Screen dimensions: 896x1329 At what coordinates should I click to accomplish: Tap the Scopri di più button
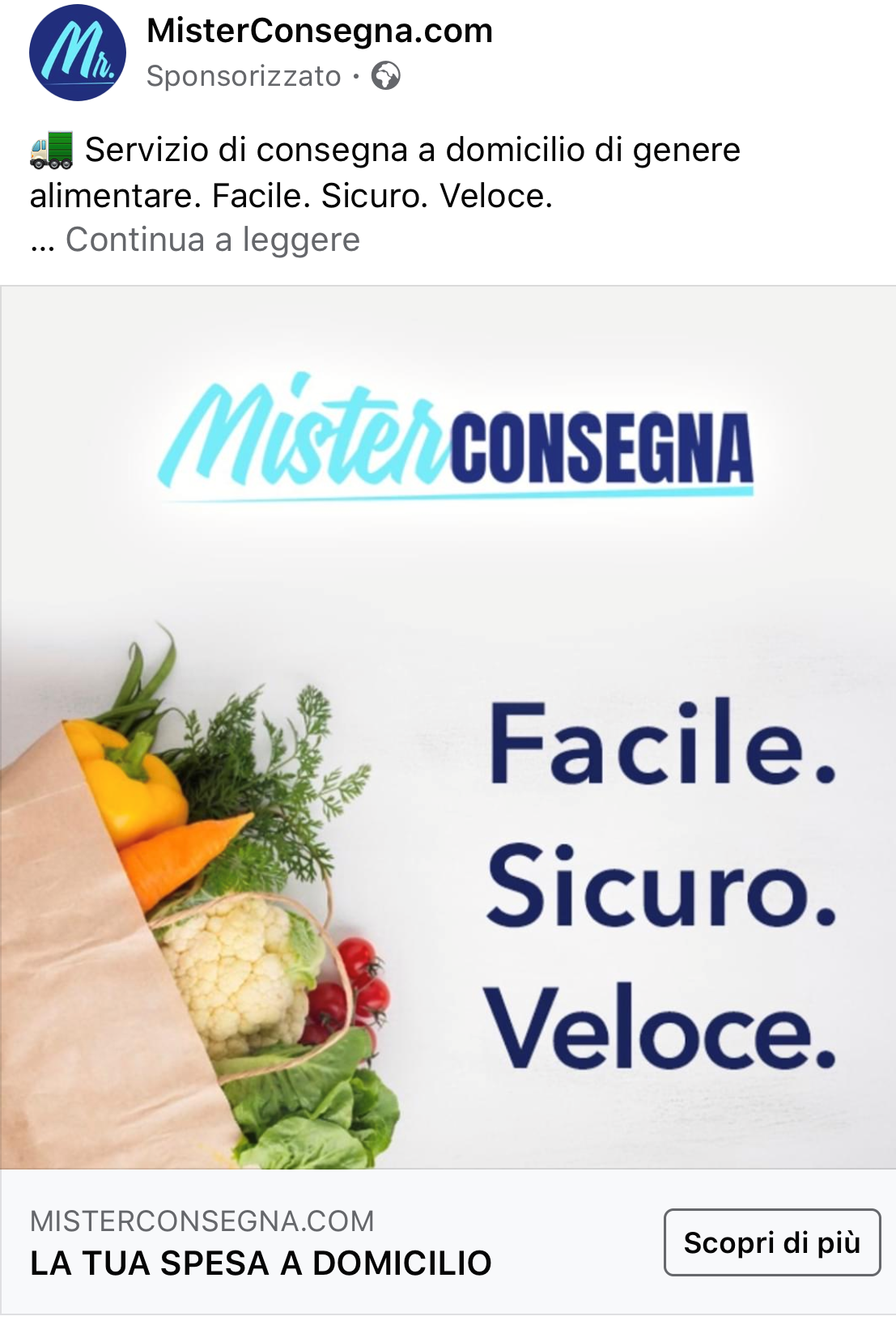pyautogui.click(x=771, y=1242)
